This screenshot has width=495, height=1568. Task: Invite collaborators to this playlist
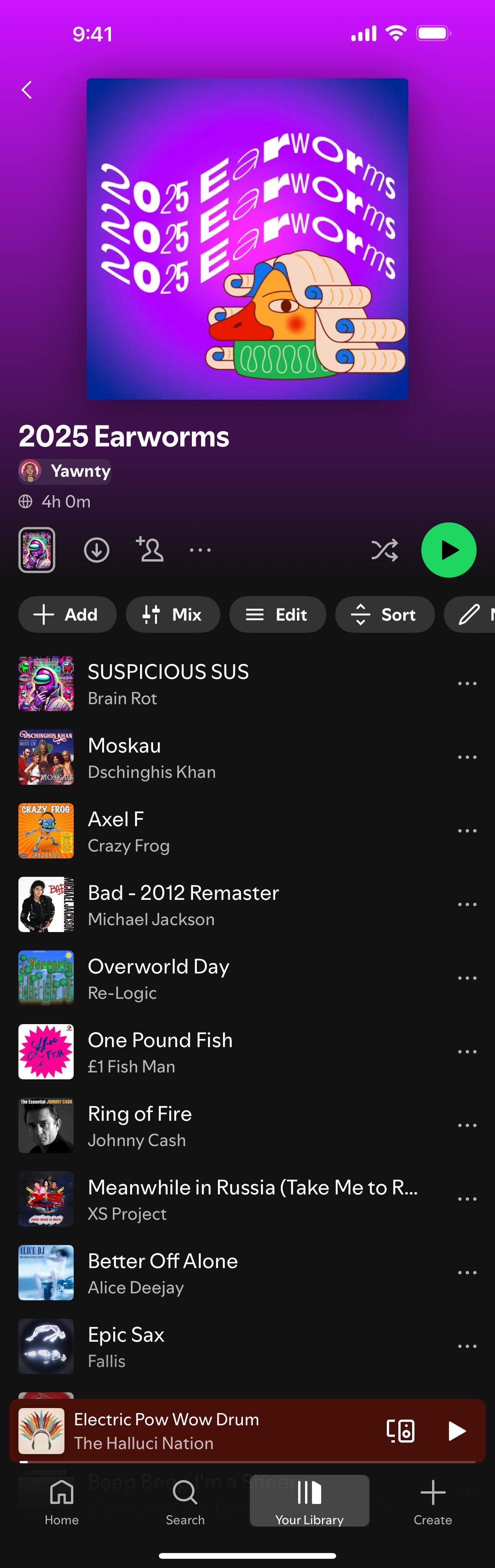(150, 550)
